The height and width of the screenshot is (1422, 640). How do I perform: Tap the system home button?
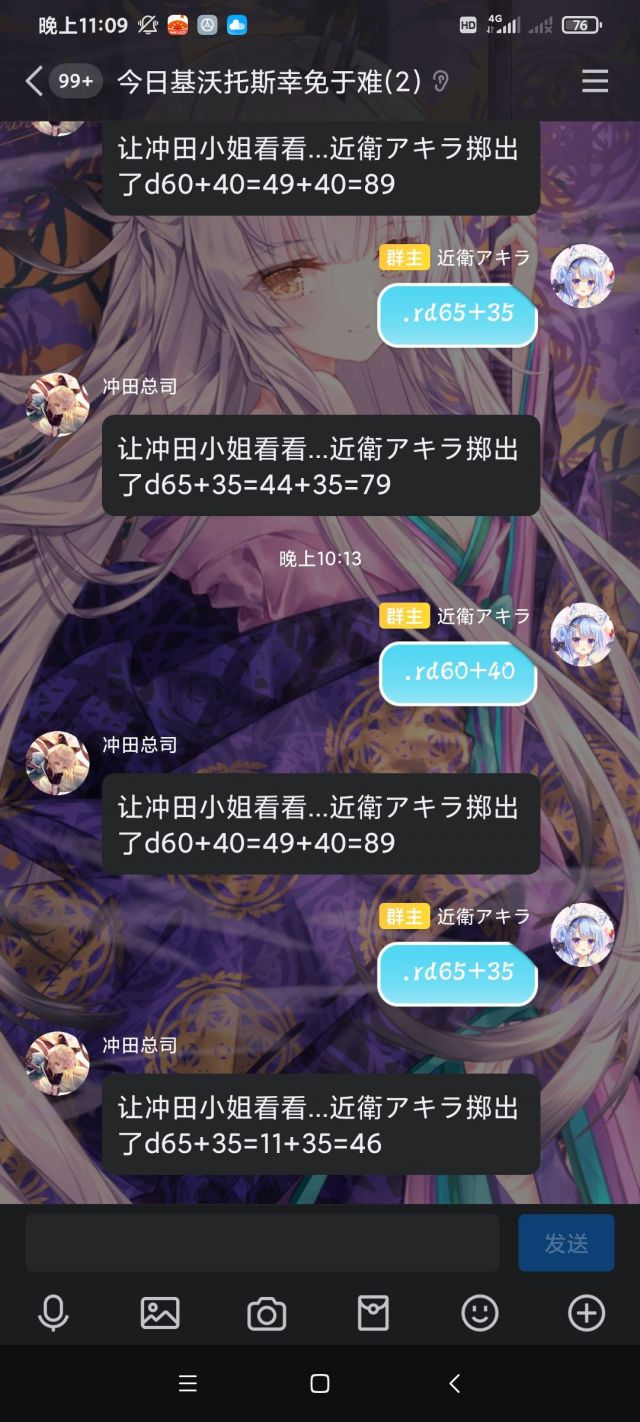click(x=320, y=1384)
